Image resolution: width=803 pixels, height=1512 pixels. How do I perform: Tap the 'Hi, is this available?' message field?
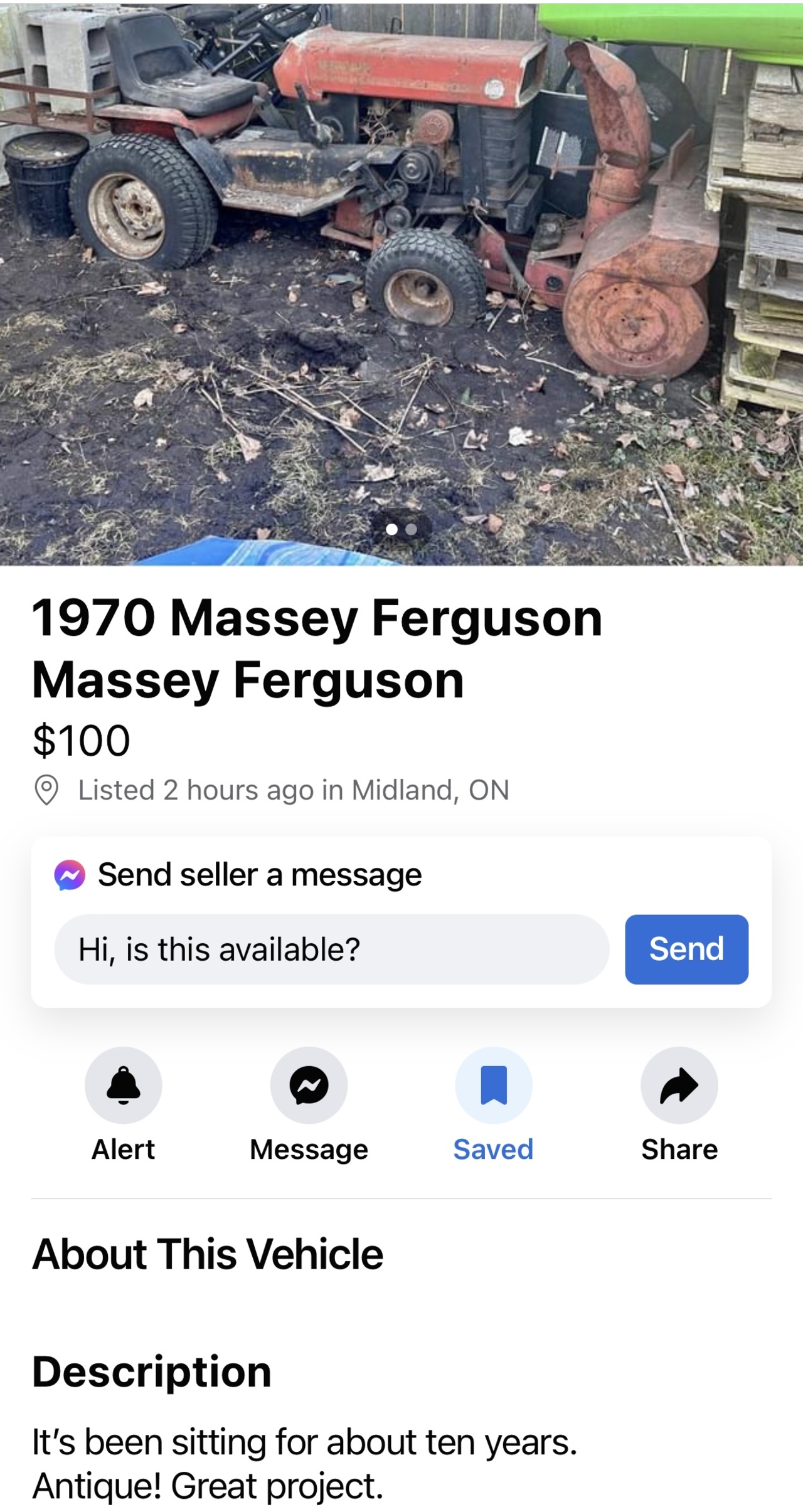click(331, 949)
